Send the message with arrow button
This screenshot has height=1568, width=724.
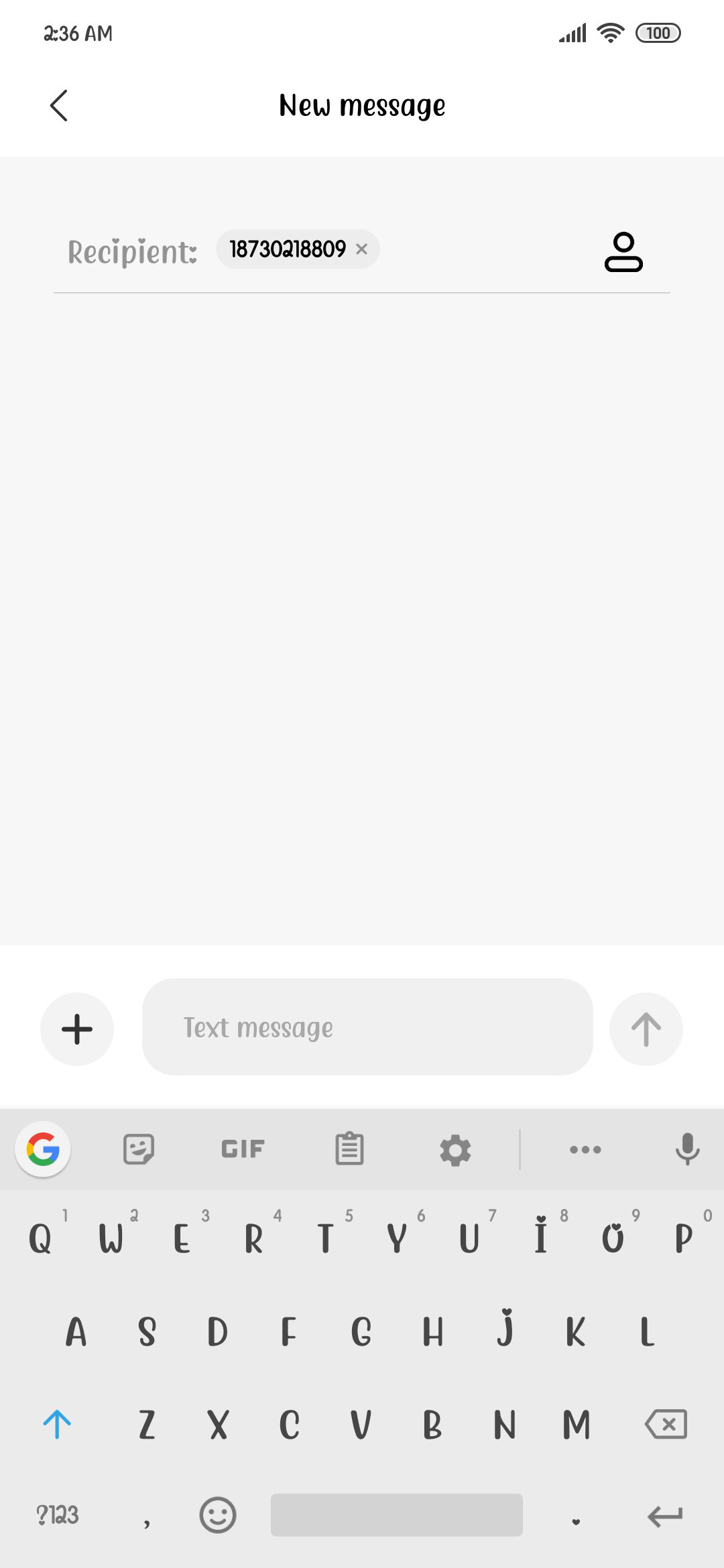646,1029
